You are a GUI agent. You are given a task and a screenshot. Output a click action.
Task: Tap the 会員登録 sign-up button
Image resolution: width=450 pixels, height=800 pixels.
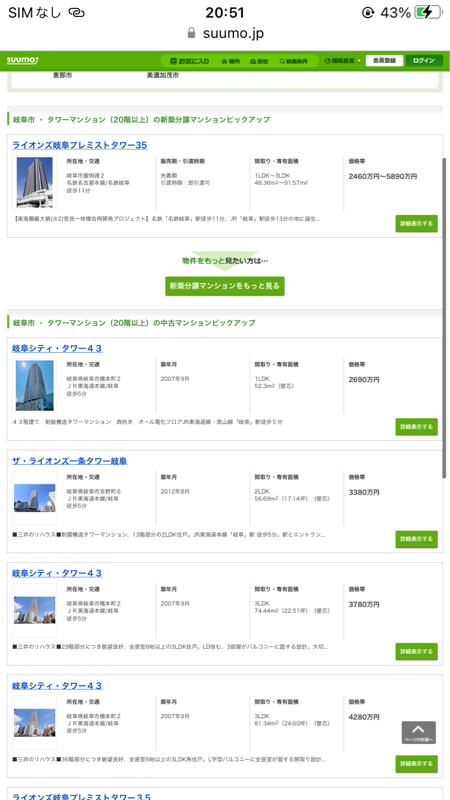tap(385, 60)
